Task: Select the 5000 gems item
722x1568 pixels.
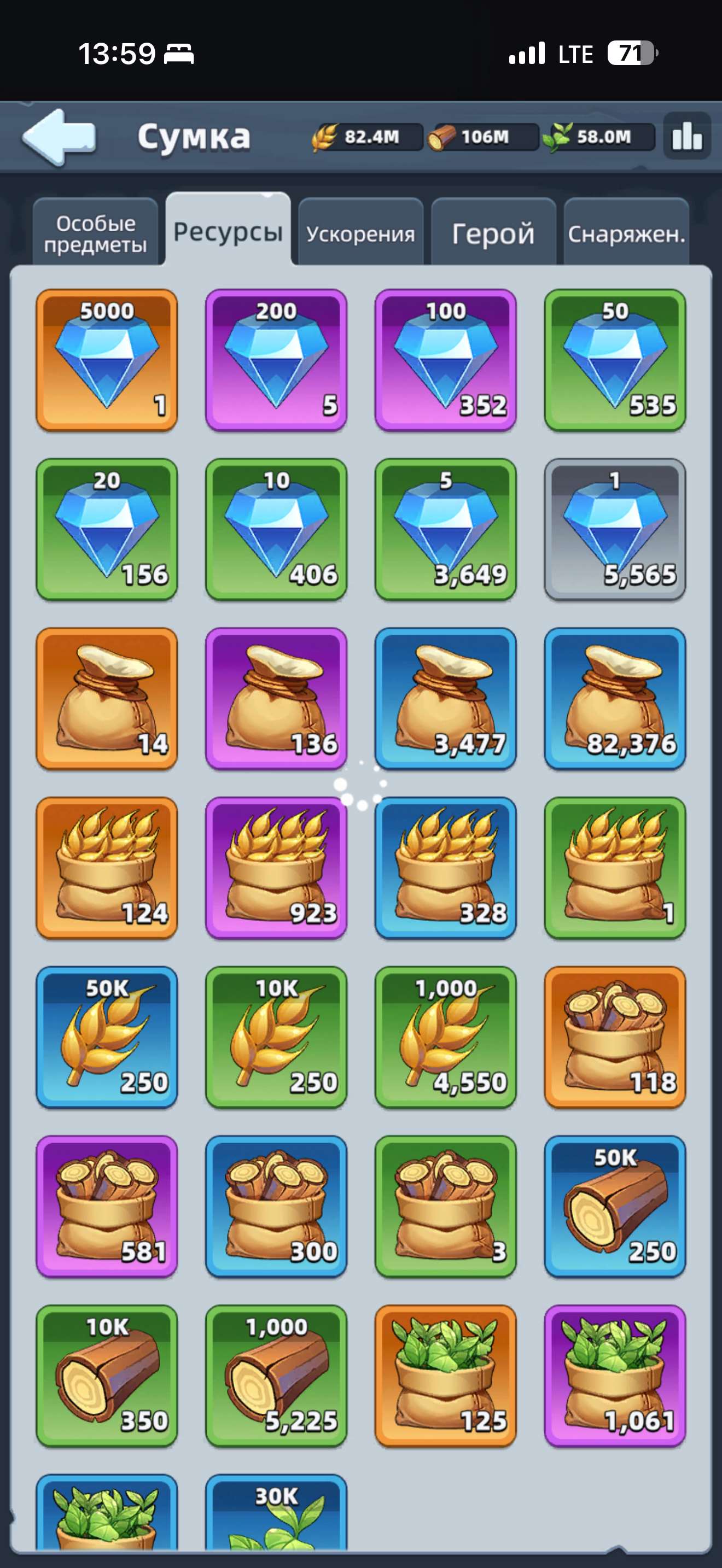Action: pyautogui.click(x=107, y=360)
